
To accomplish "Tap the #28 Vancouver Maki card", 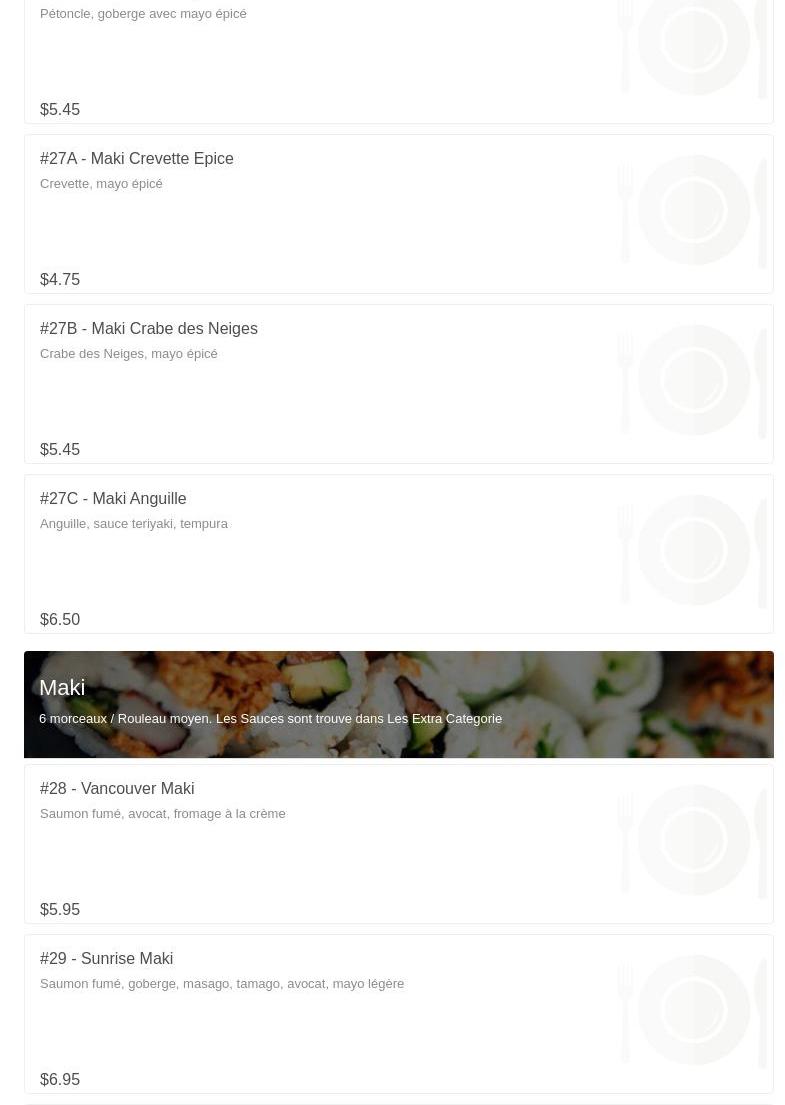I will coord(398,844).
